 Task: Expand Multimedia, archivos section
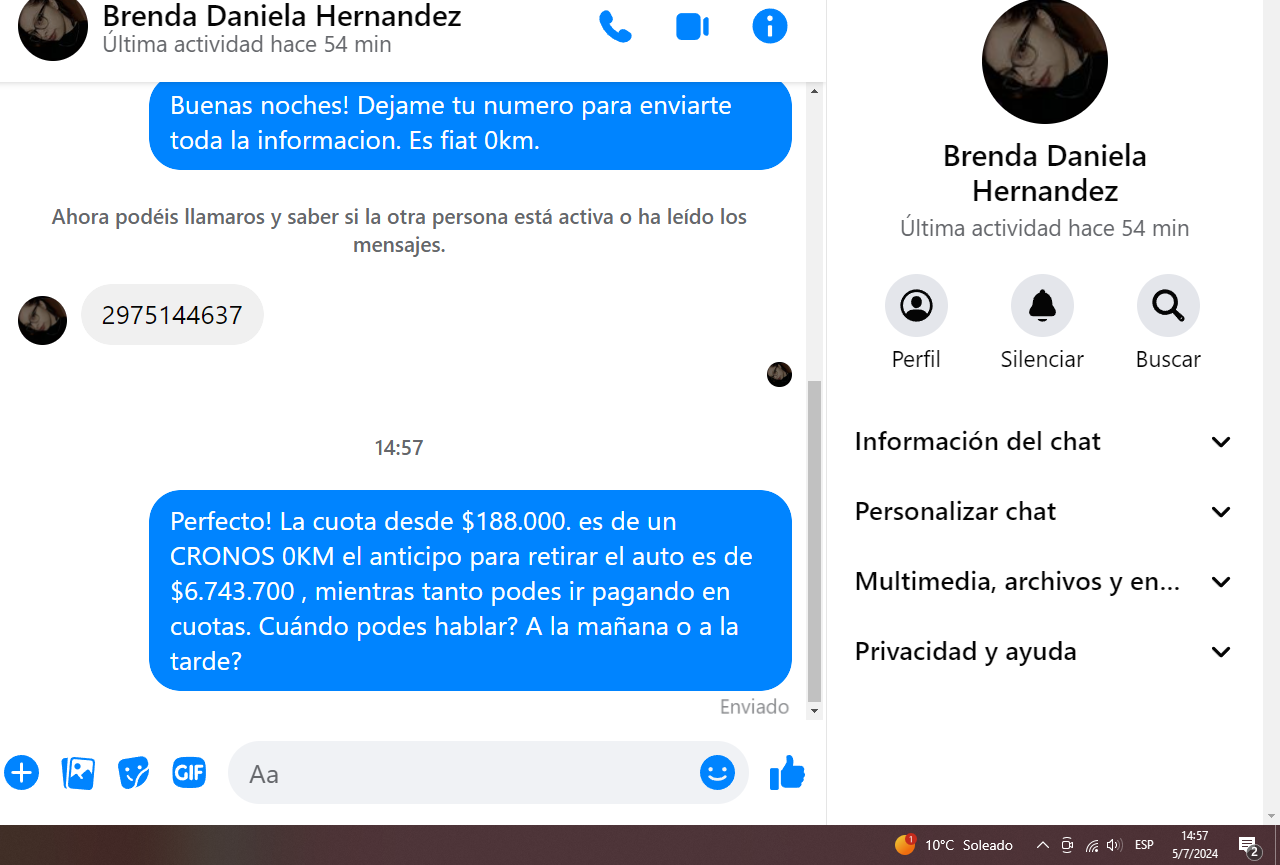1043,582
